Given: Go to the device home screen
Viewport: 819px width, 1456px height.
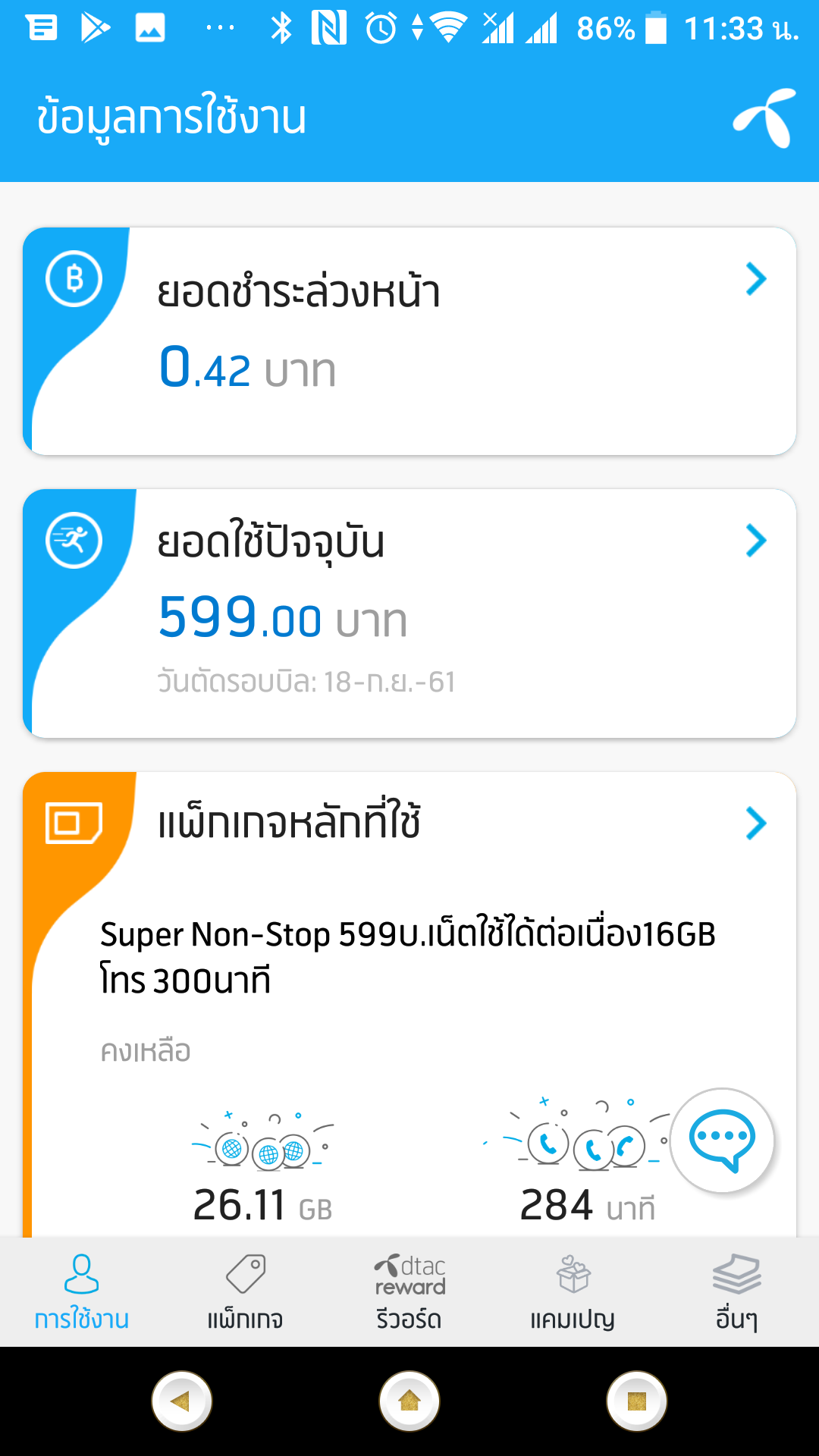Looking at the screenshot, I should point(409,1401).
